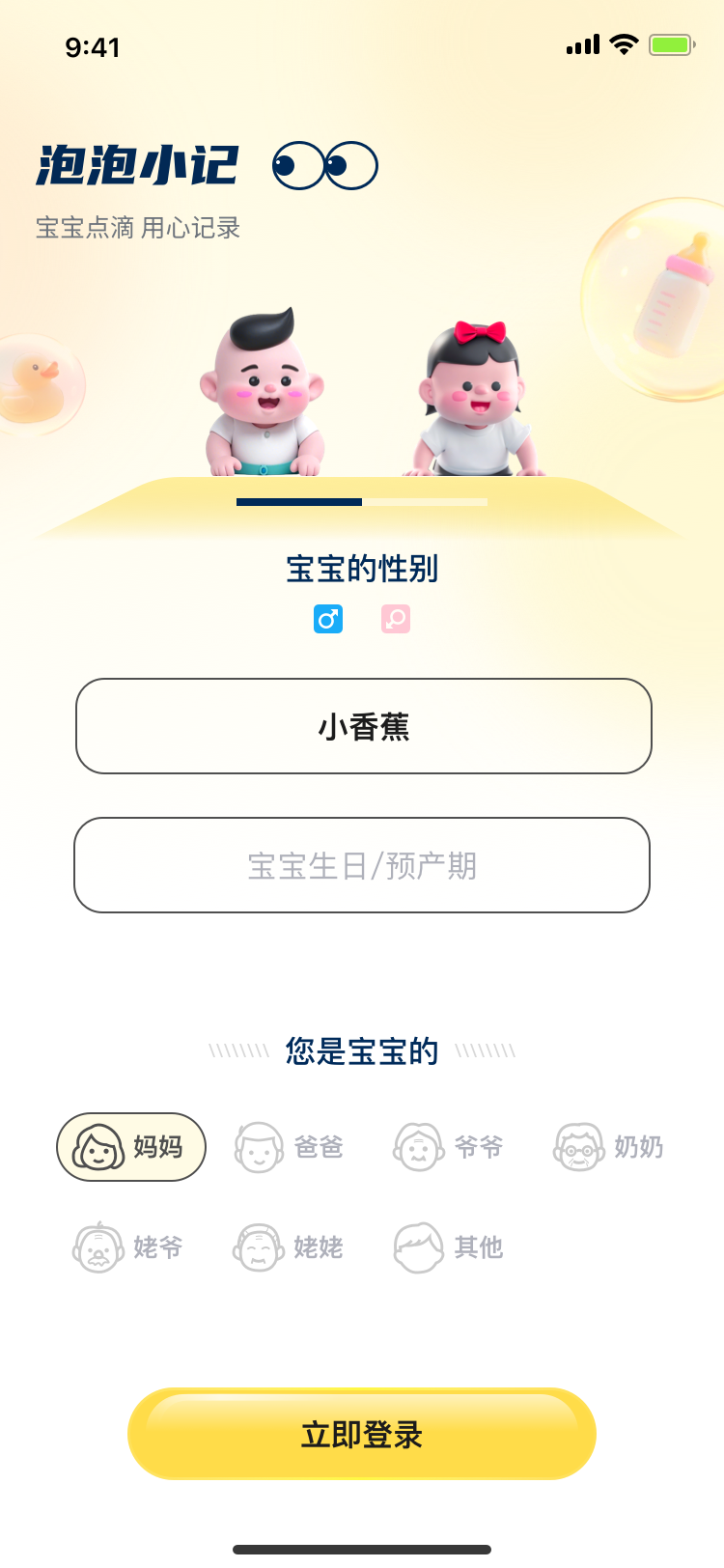Click the 爷爷 avatar icon
This screenshot has height=1568, width=724.
418,1147
